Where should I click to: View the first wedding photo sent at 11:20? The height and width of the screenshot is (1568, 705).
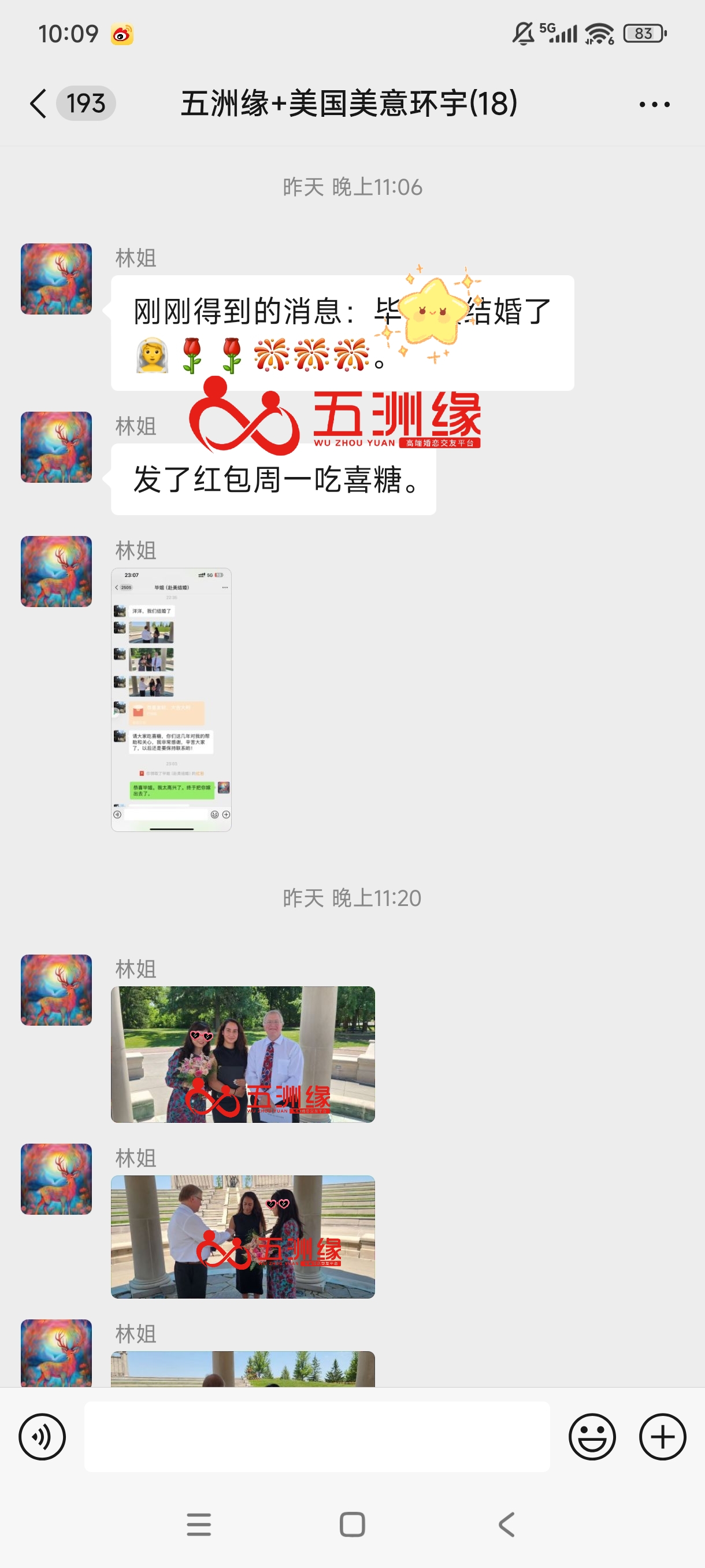pos(243,1053)
